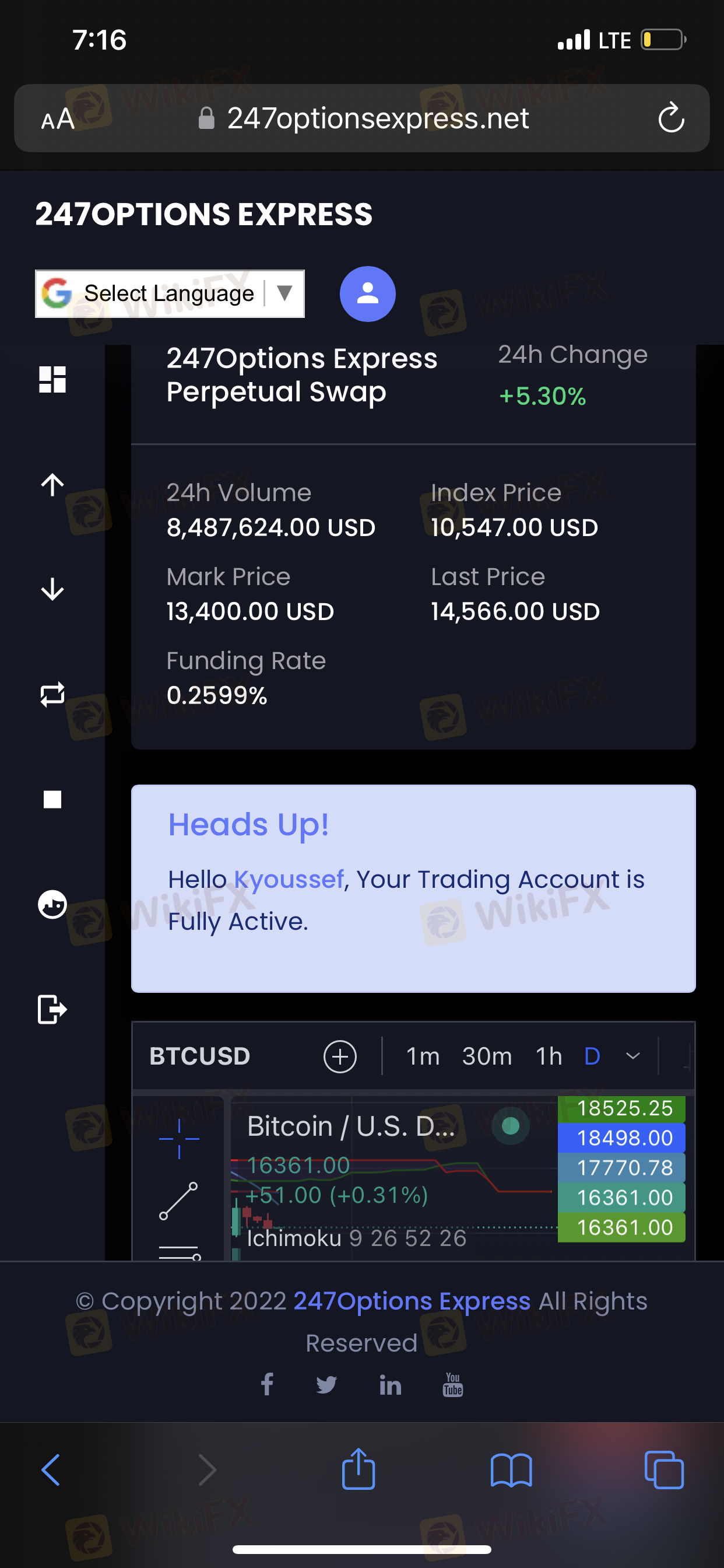Add a symbol with the plus icon

[x=340, y=1056]
